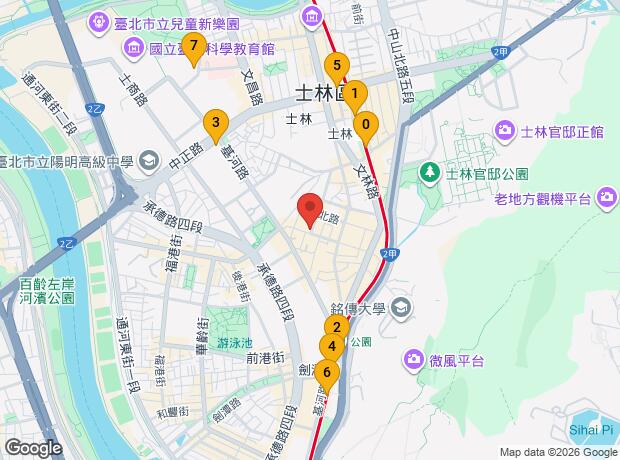Tap the orange marker numbered 1
The width and height of the screenshot is (620, 460).
355,97
